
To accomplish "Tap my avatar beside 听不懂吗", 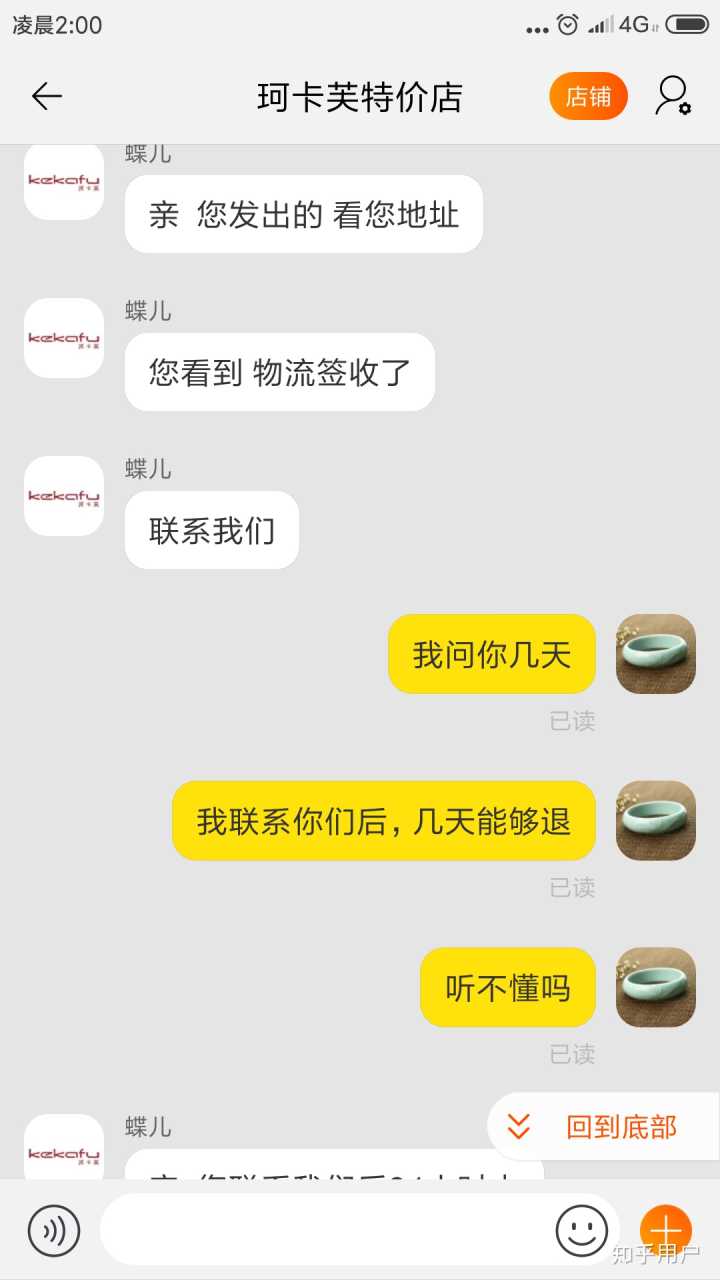I will tap(655, 987).
